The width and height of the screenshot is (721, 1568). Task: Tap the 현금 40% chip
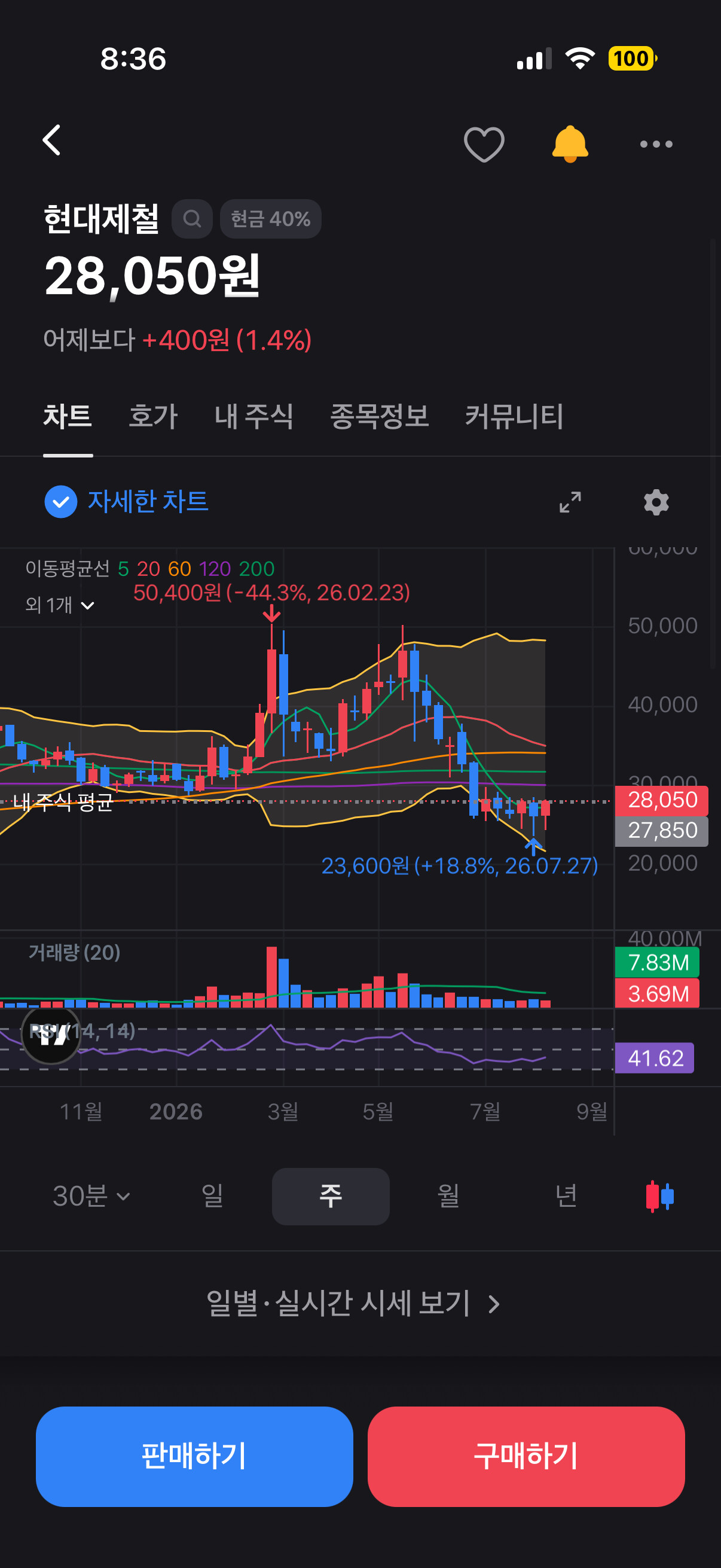(270, 218)
